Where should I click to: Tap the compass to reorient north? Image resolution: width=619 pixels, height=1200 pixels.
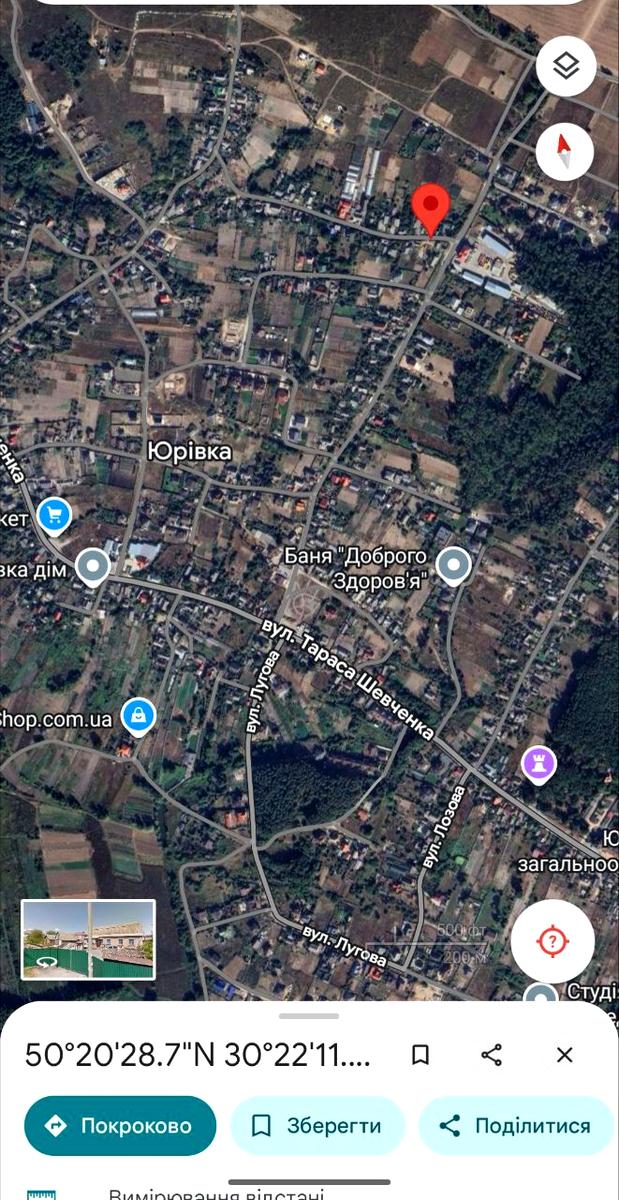coord(565,152)
